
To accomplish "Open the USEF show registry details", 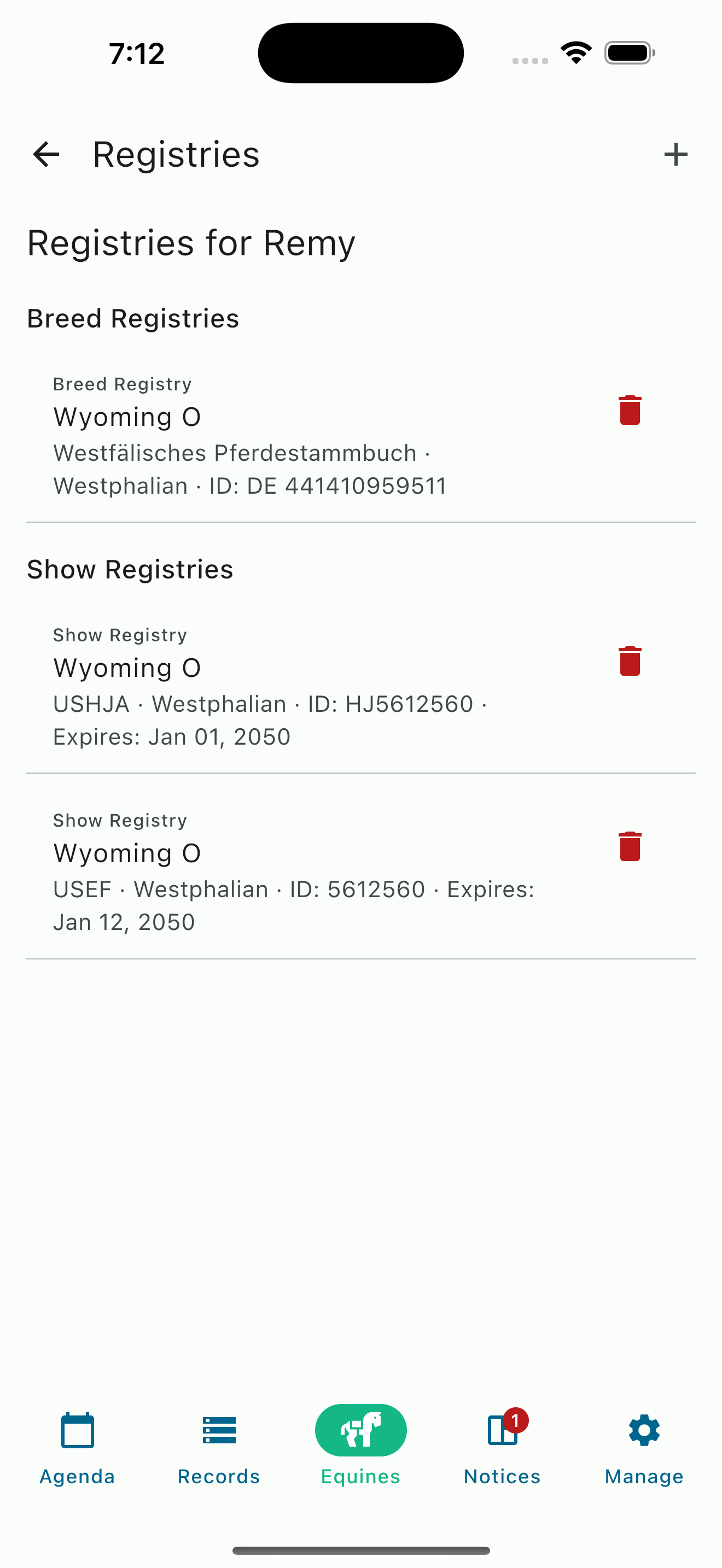I will click(x=274, y=870).
